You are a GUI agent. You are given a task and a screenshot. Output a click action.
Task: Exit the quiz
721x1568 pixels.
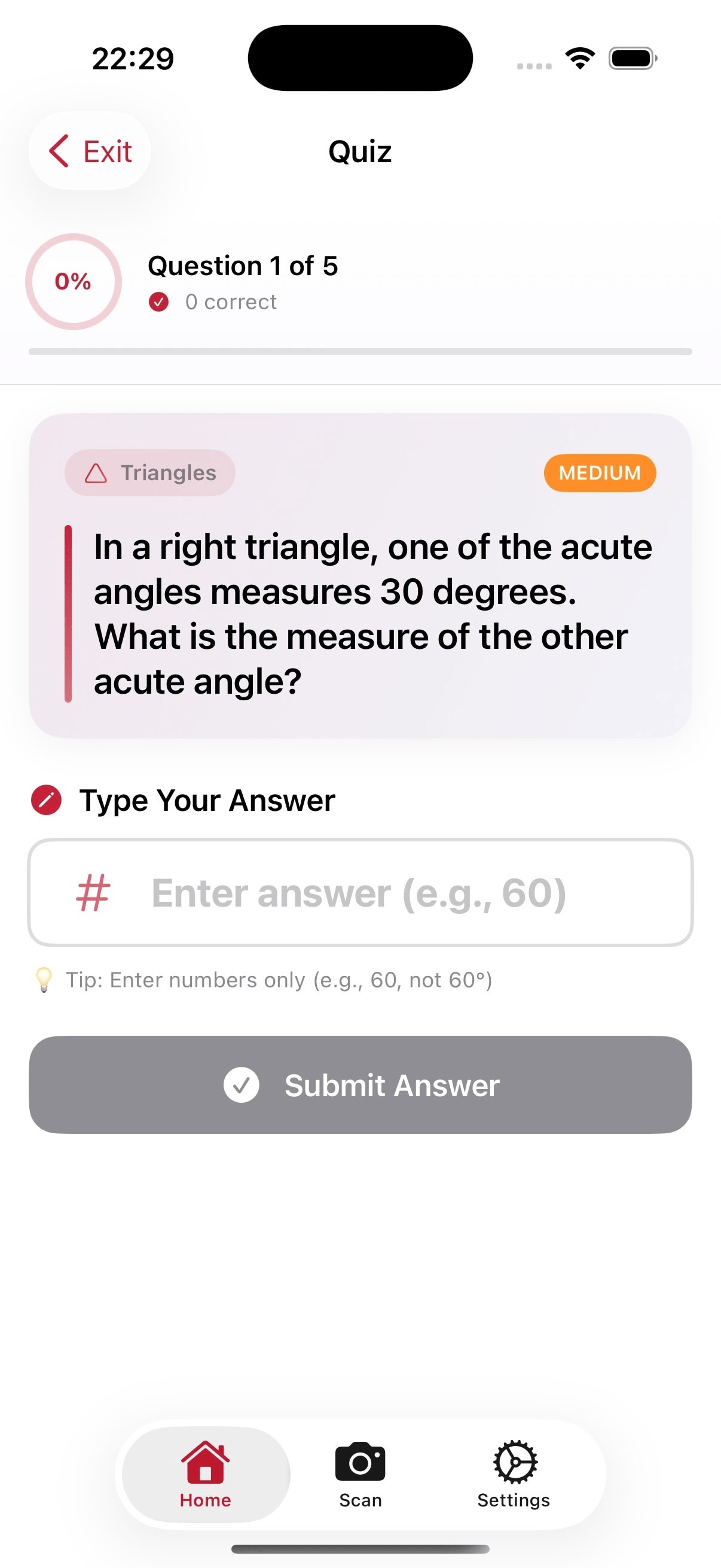pos(90,151)
